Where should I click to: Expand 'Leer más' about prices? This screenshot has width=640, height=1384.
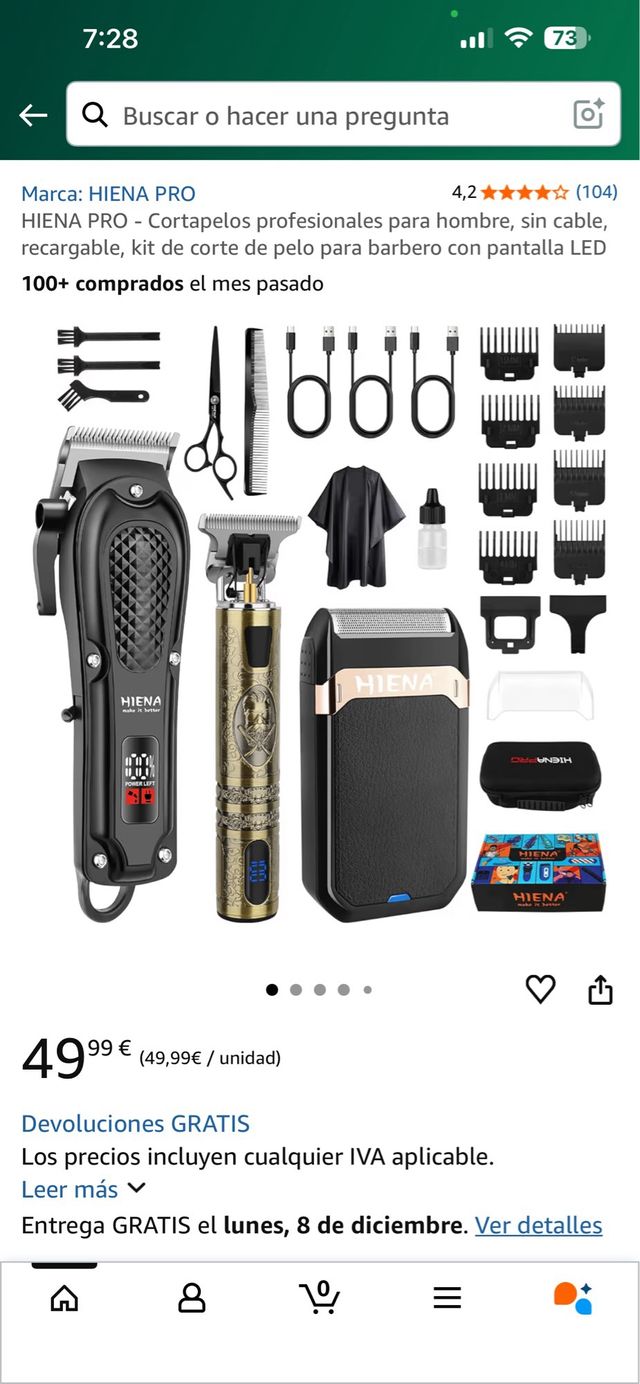click(84, 1189)
